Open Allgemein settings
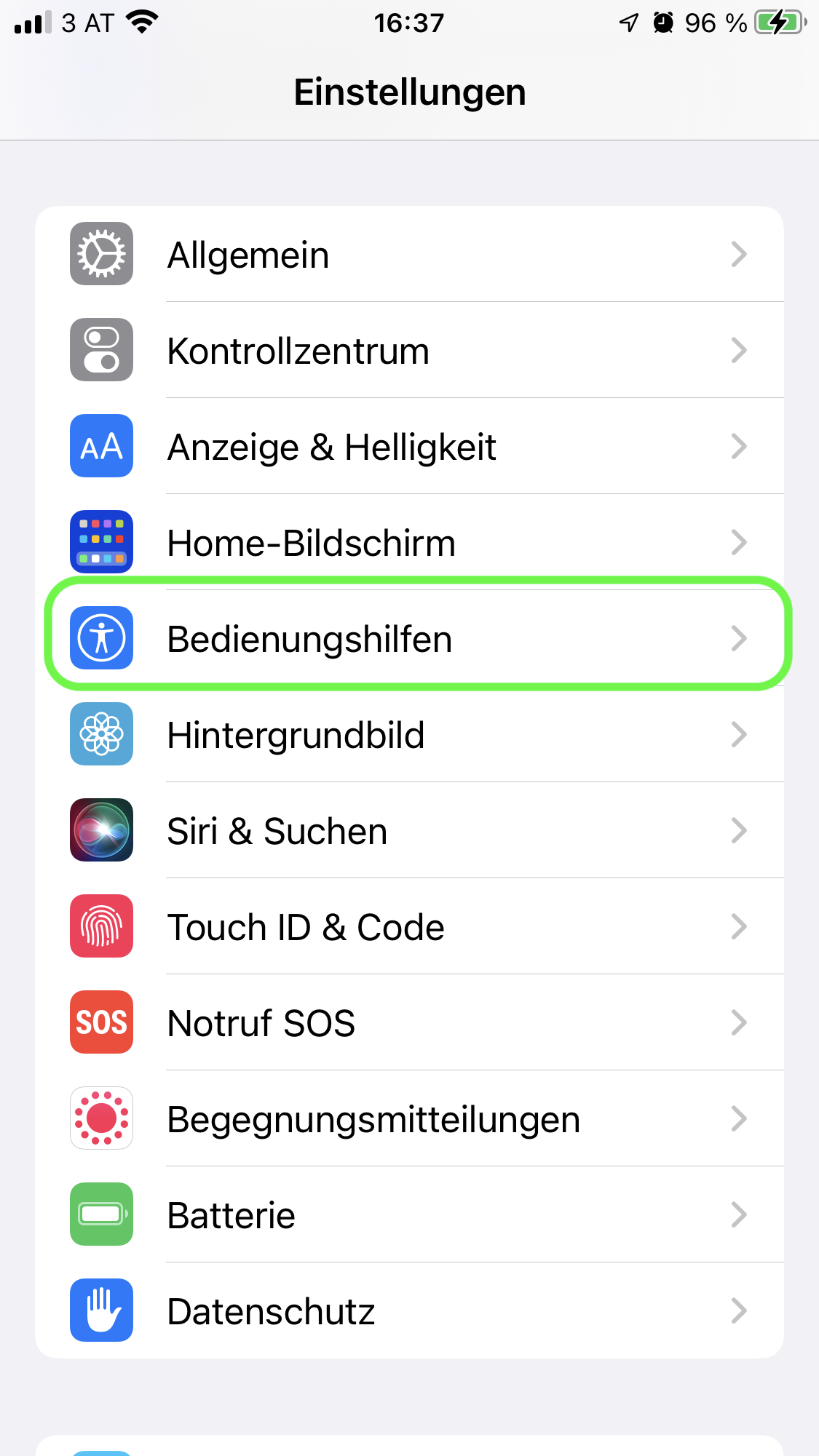The image size is (819, 1456). pos(409,255)
